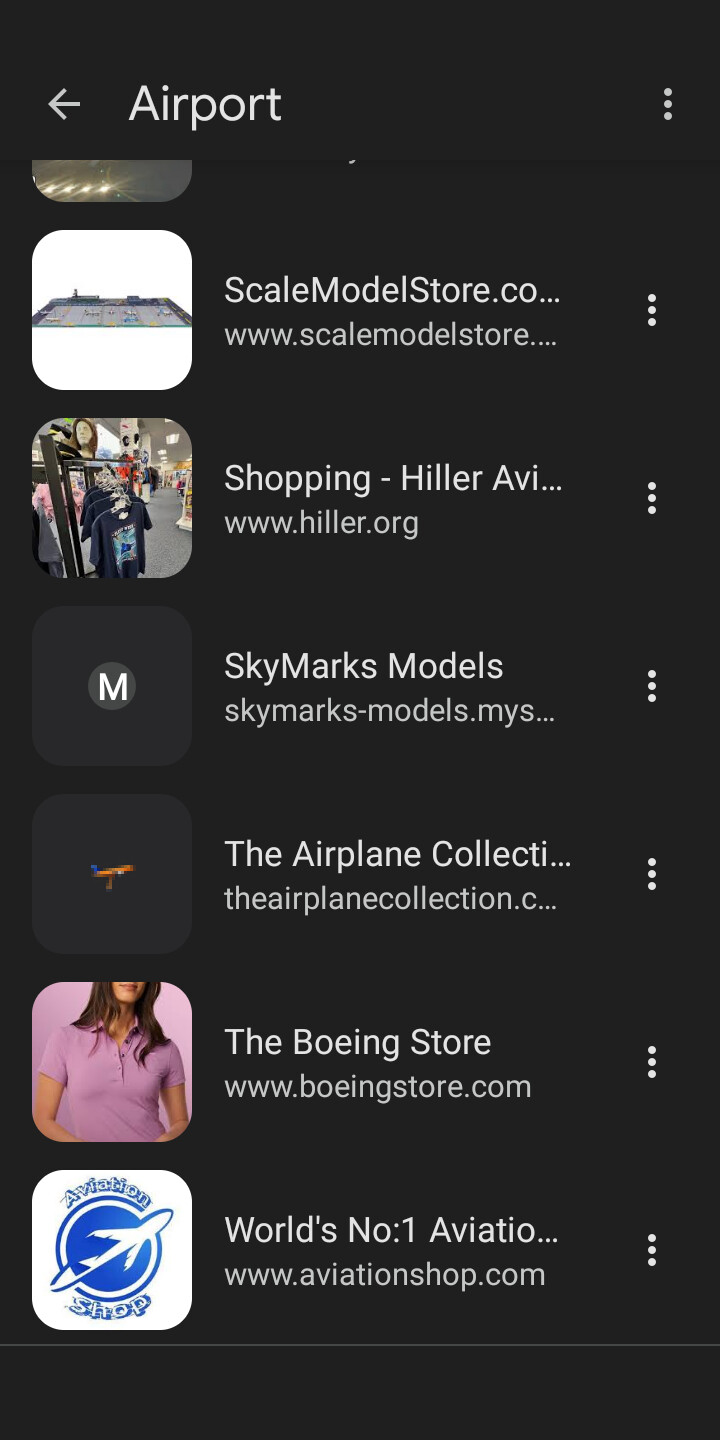This screenshot has width=720, height=1440.
Task: Open Shopping - Hiller Aviation item
Action: click(x=392, y=498)
